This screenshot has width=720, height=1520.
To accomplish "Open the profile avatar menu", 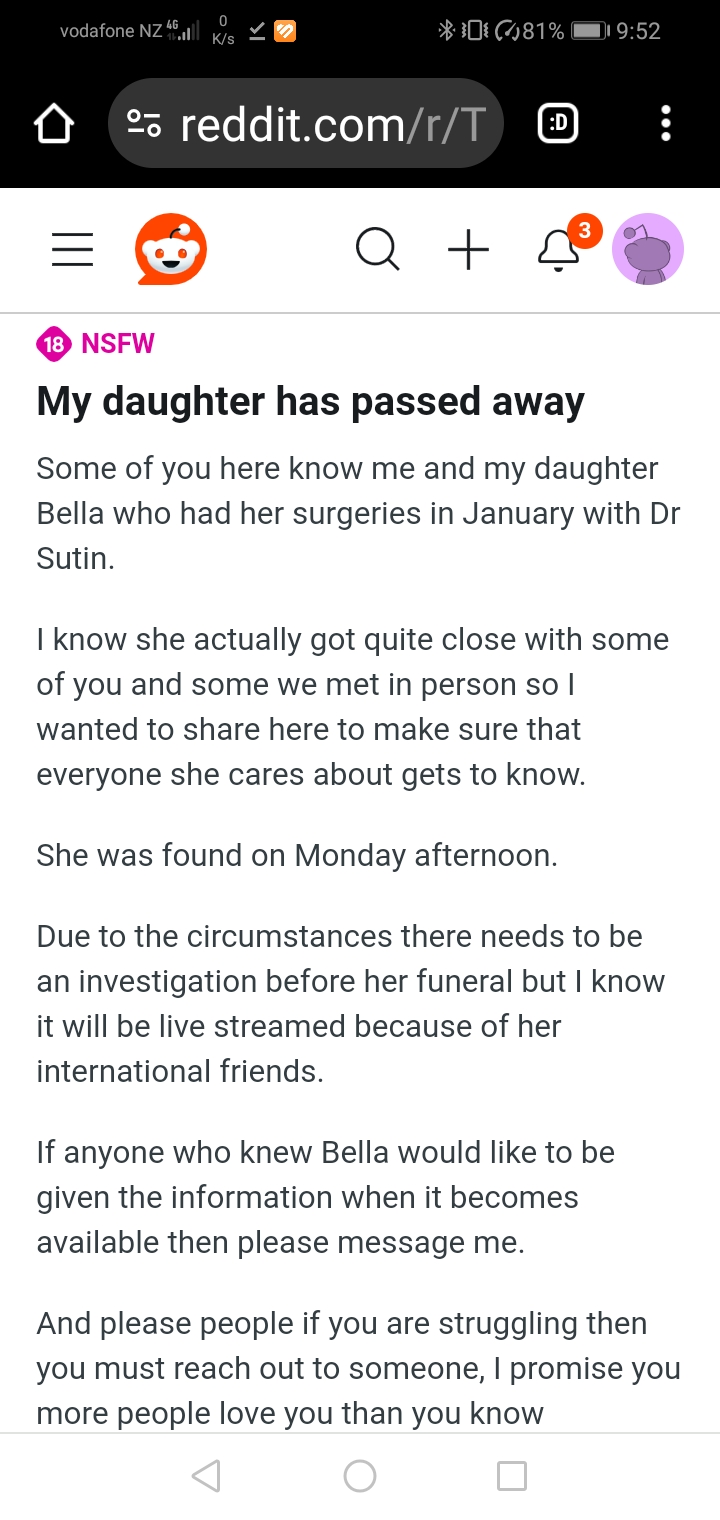I will click(x=648, y=249).
